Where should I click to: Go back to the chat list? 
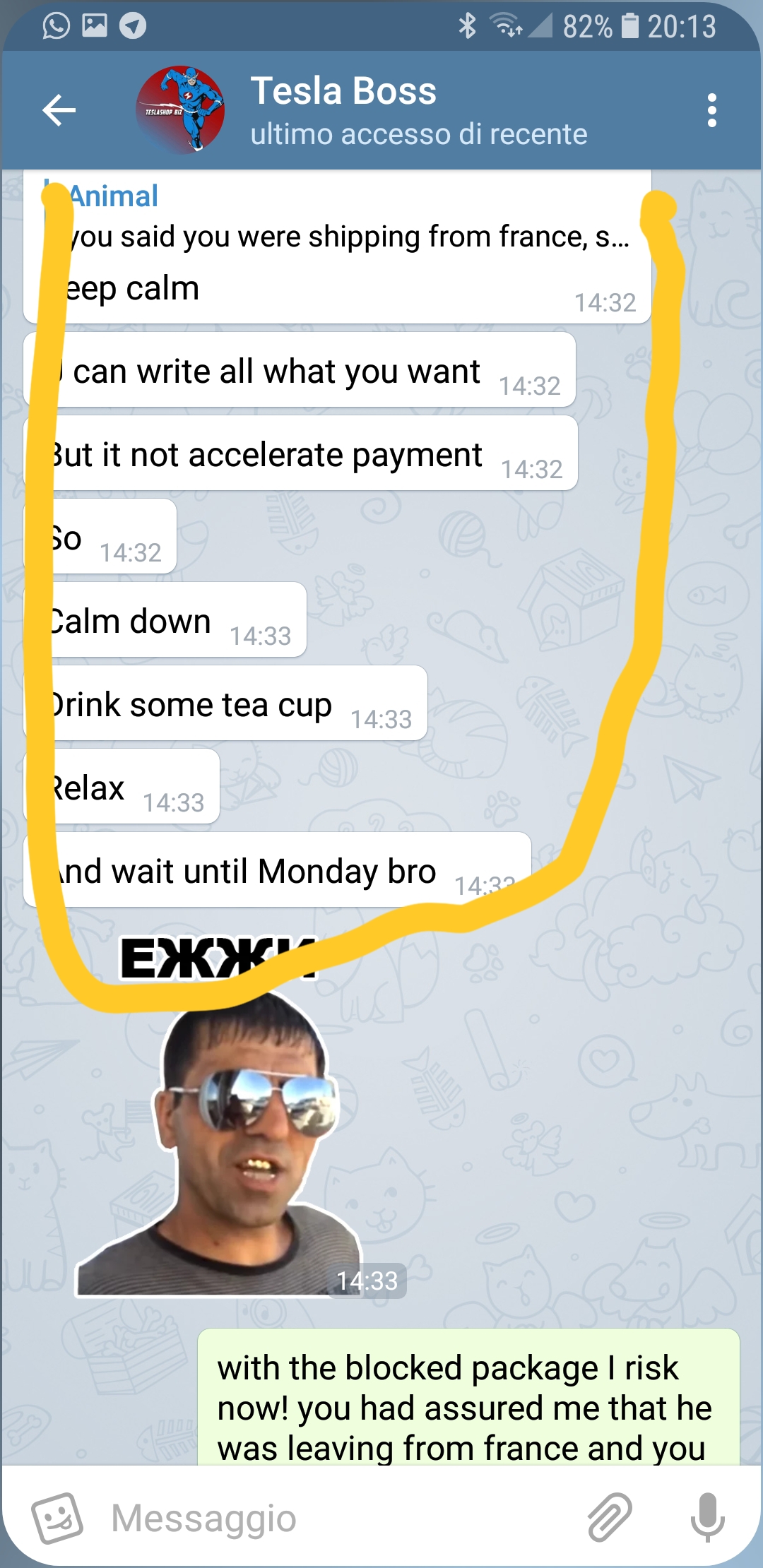coord(59,110)
